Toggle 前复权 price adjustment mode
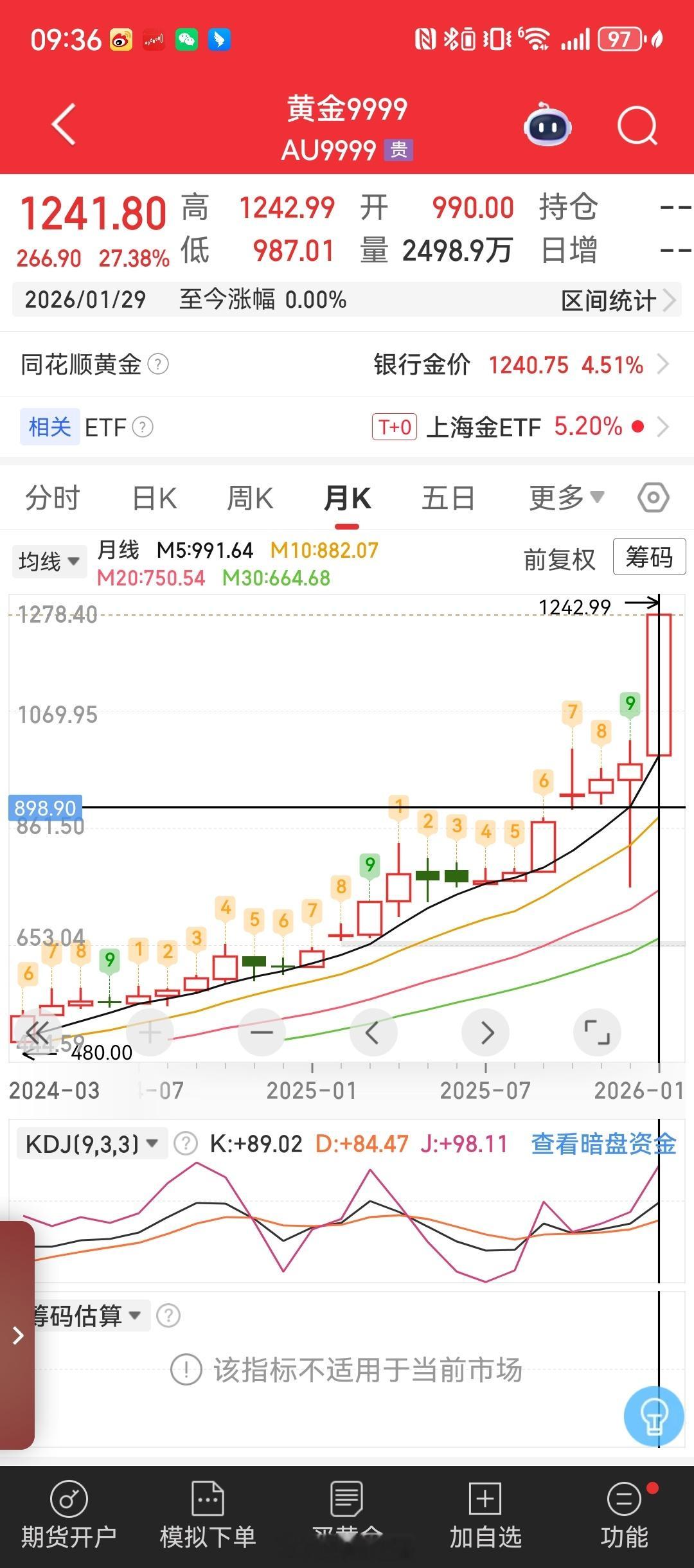This screenshot has width=694, height=1568. [x=560, y=558]
